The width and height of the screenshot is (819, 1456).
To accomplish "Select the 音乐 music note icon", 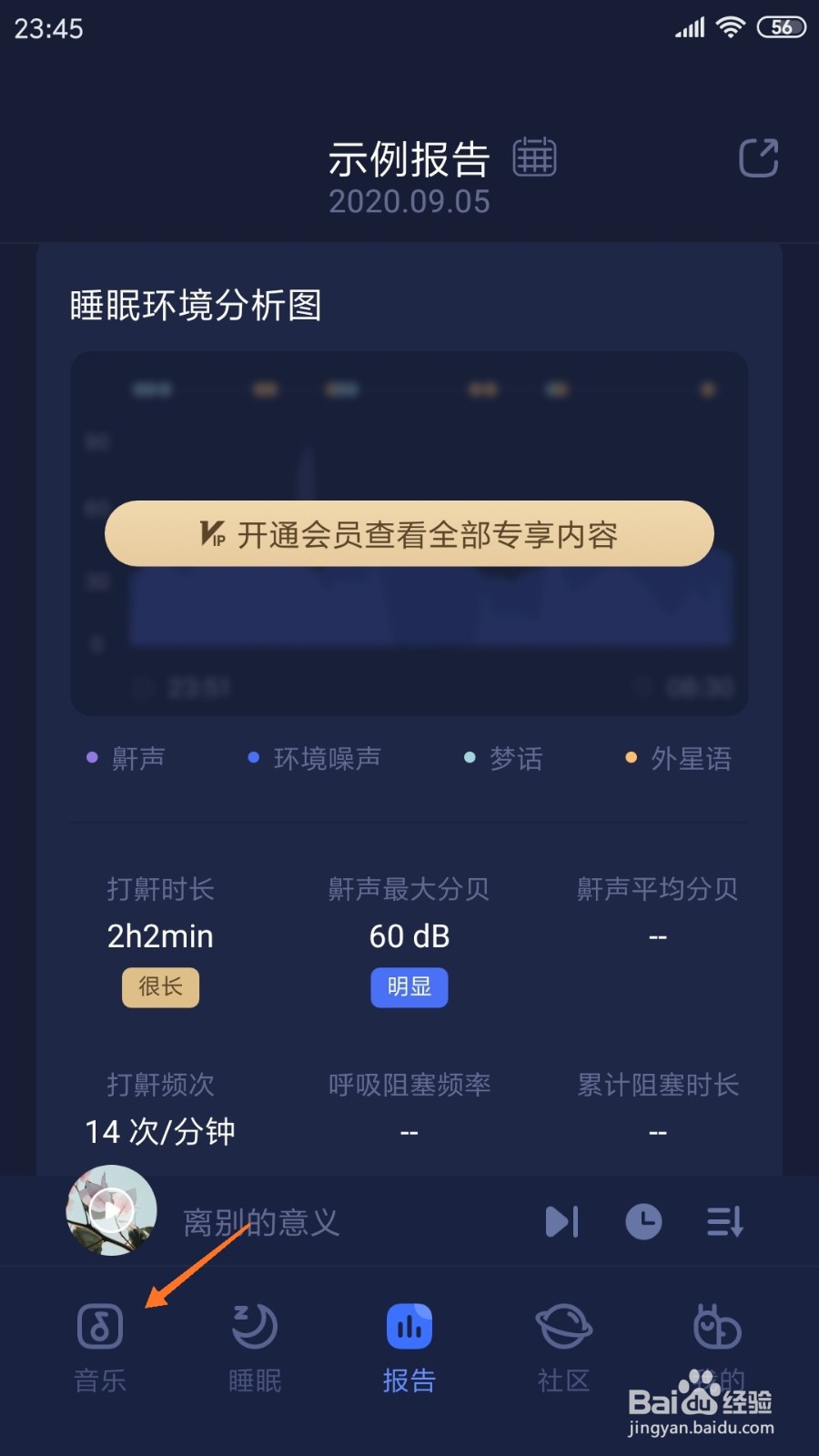I will coord(99,1327).
